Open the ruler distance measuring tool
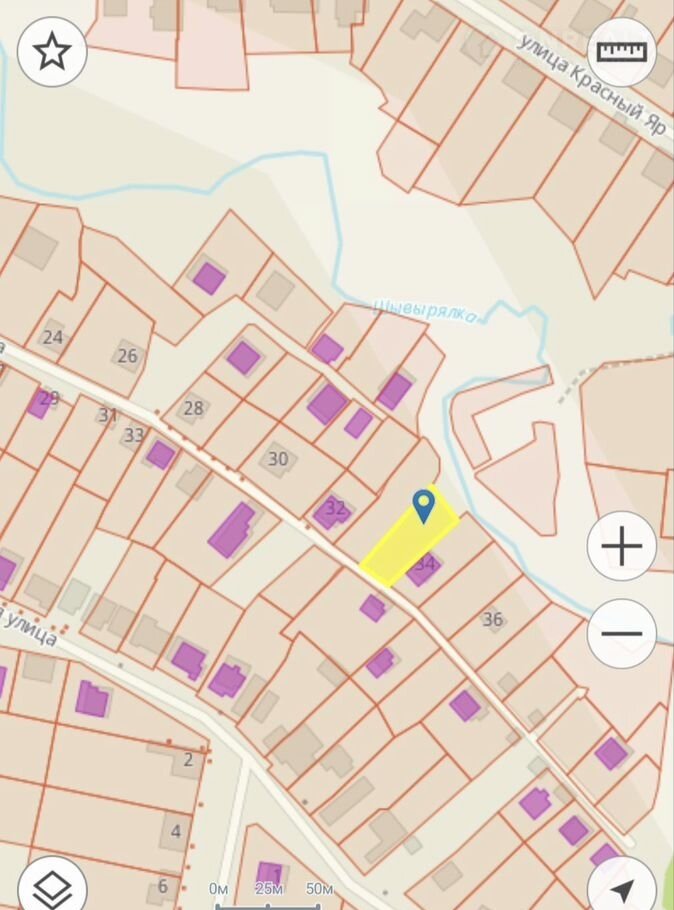 (621, 52)
